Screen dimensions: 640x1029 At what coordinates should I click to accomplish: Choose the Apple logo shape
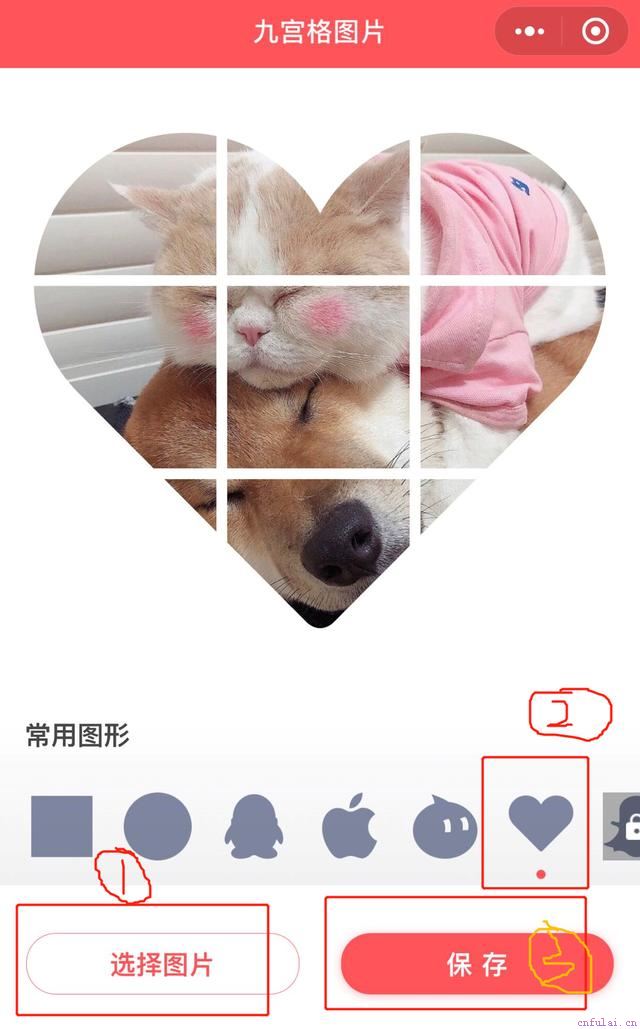349,827
